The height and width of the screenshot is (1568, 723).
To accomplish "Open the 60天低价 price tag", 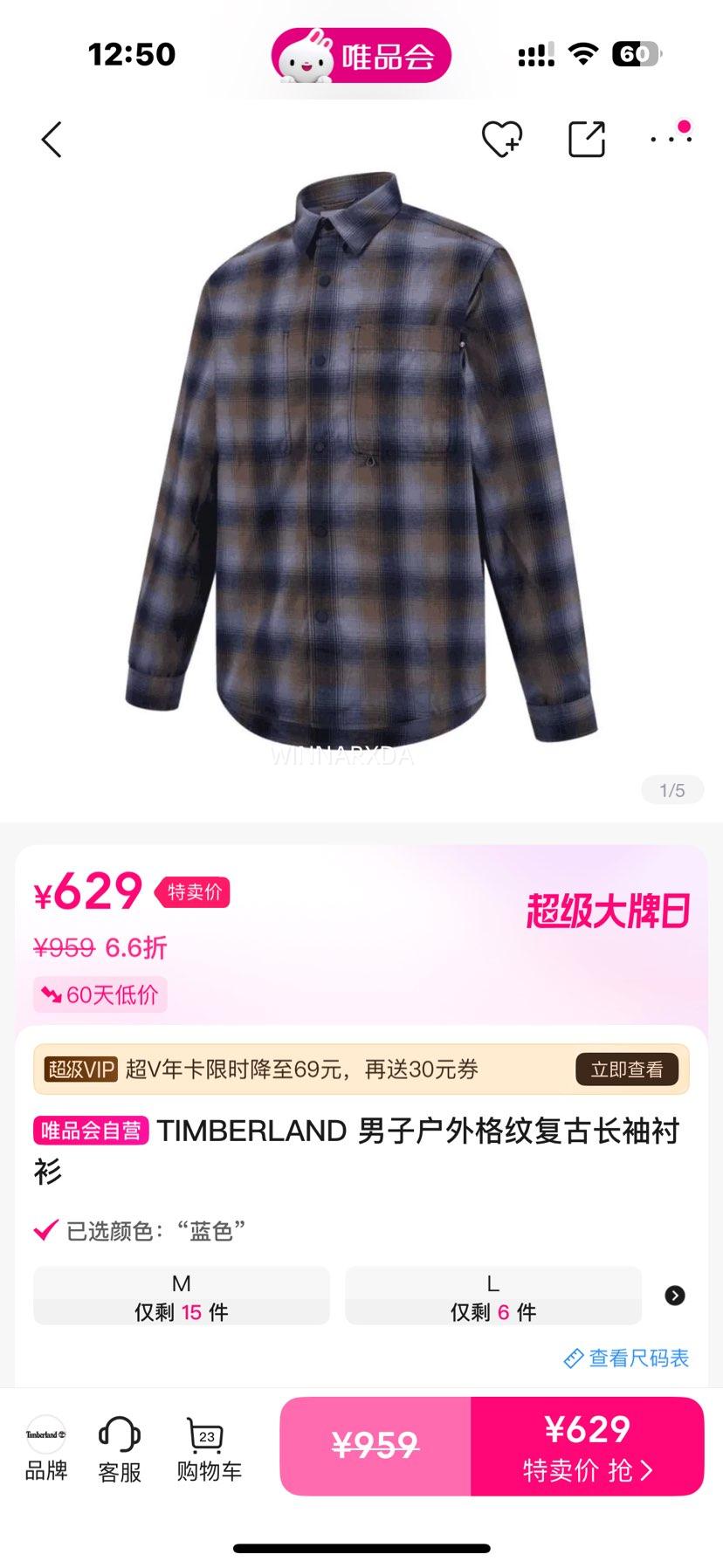I will [x=100, y=995].
